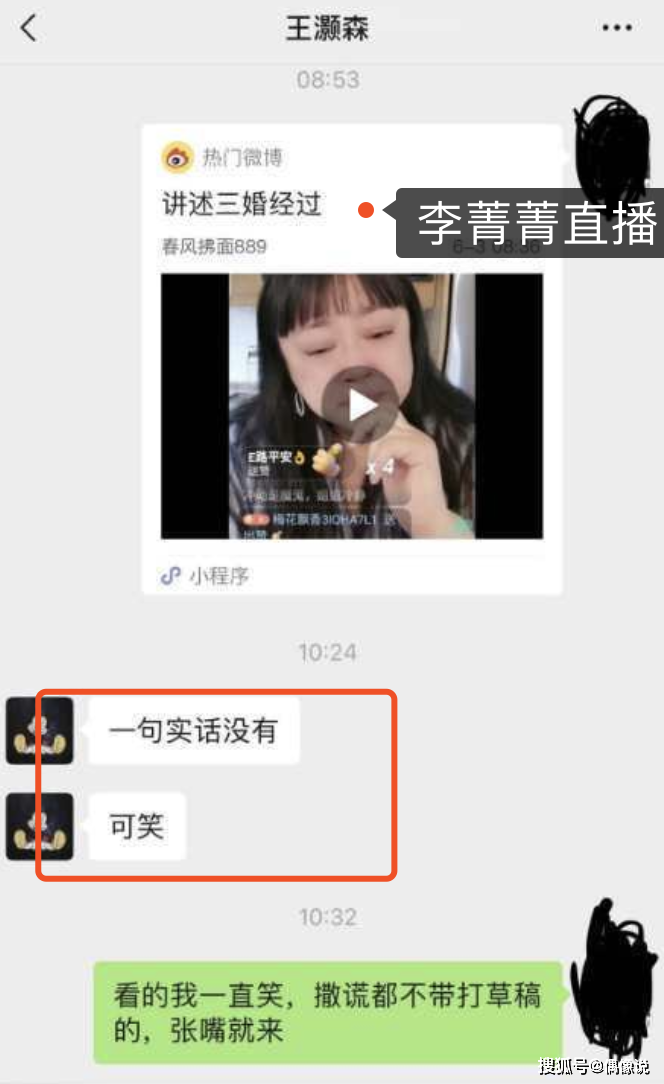This screenshot has width=664, height=1084.
Task: Open the sender avatar beside 可笑
Action: (39, 827)
